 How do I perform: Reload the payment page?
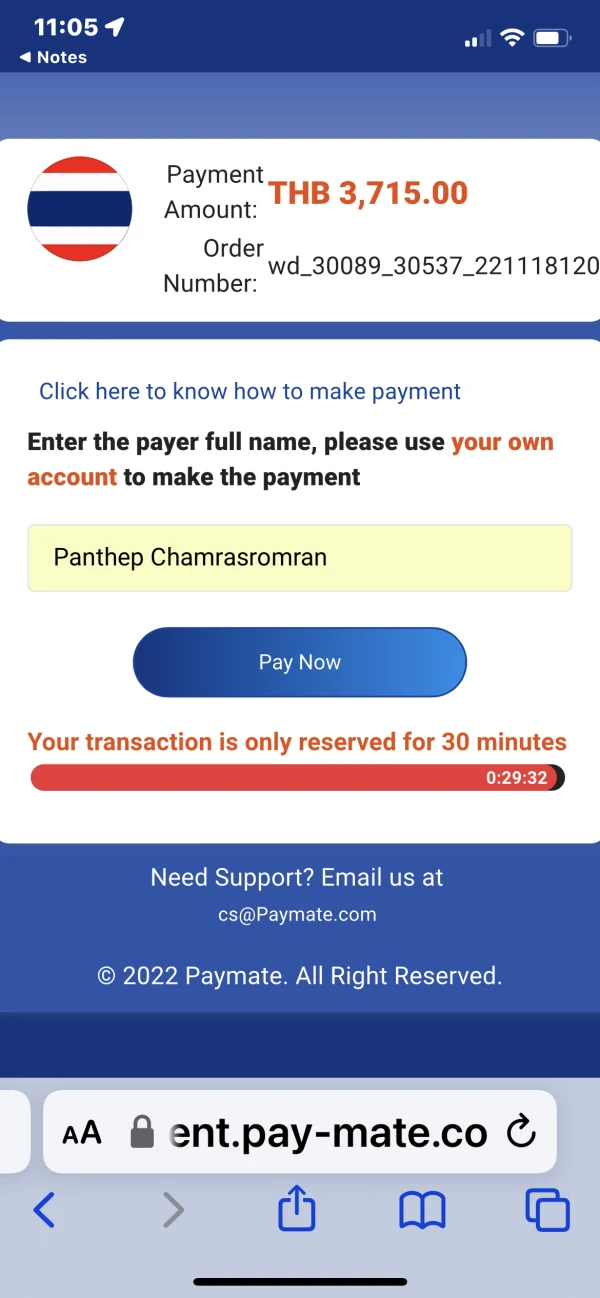pos(522,1132)
